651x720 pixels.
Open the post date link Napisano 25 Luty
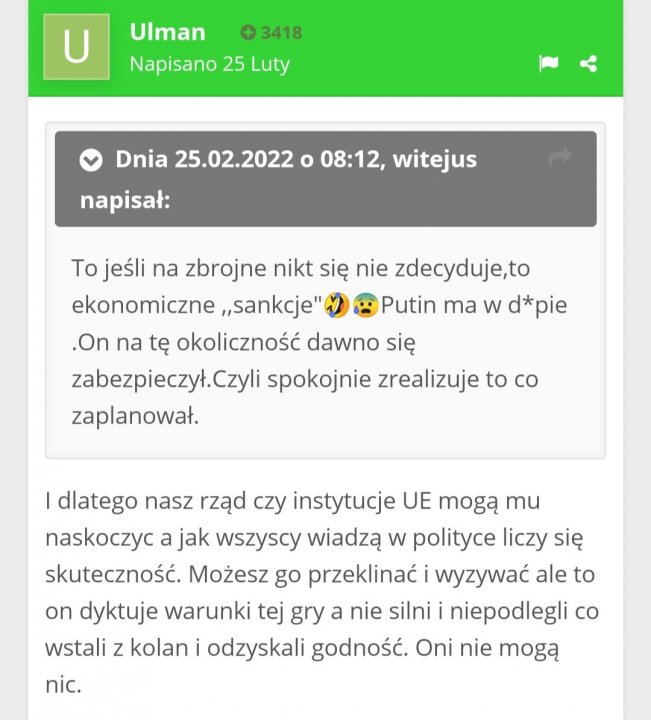point(209,64)
